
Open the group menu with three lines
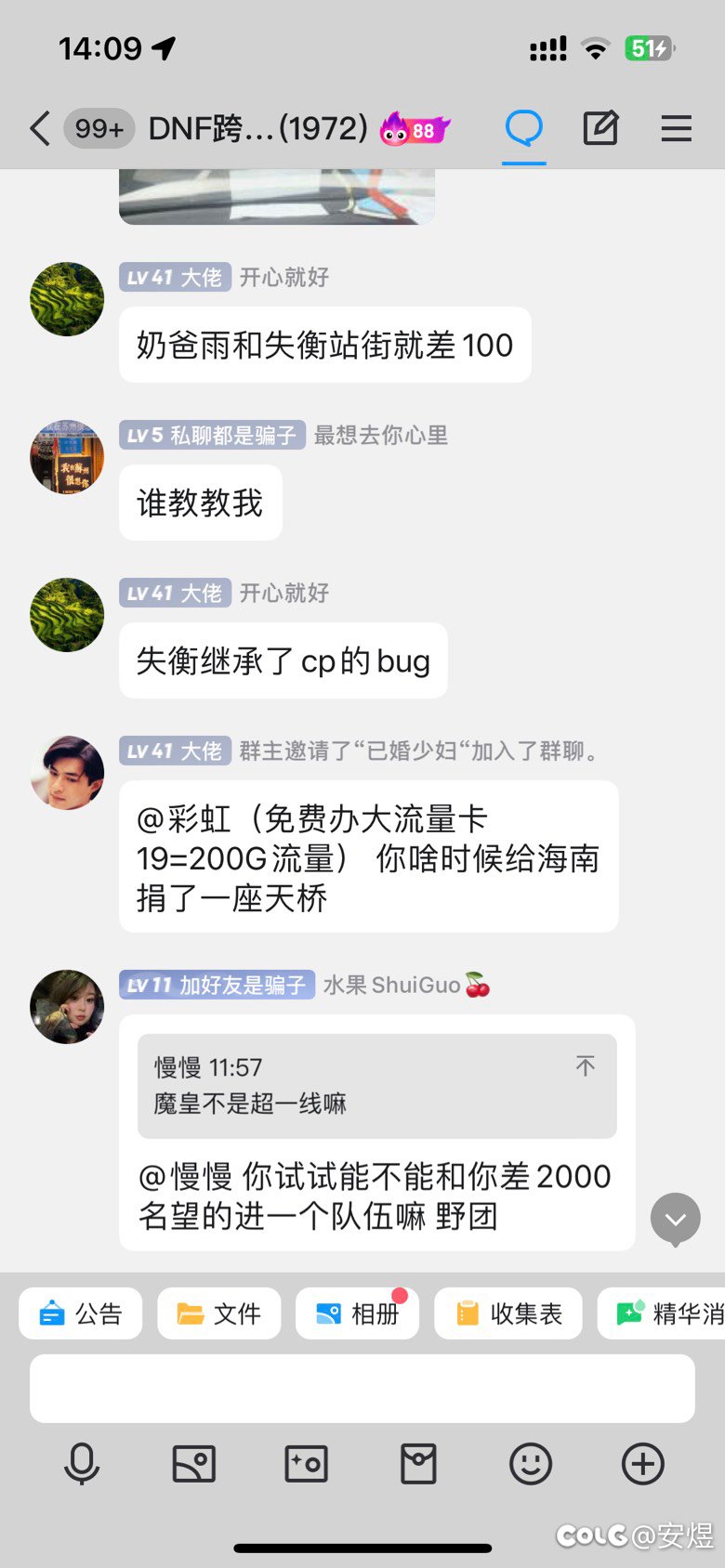(x=676, y=128)
